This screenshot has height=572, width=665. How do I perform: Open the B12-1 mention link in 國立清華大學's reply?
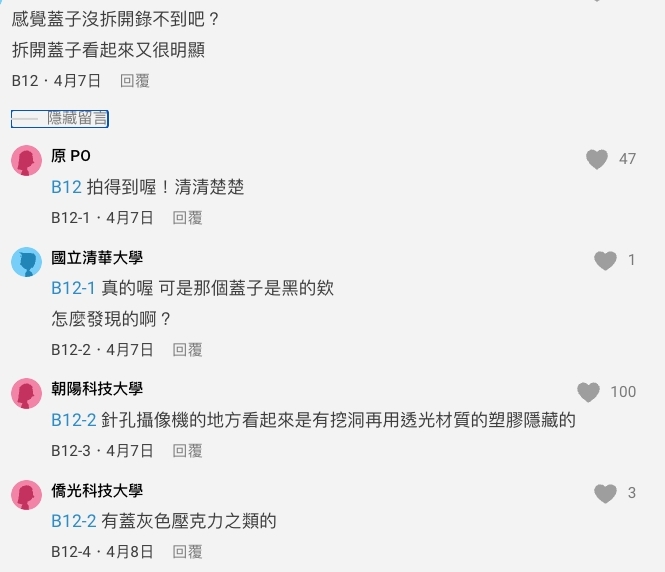(x=73, y=288)
